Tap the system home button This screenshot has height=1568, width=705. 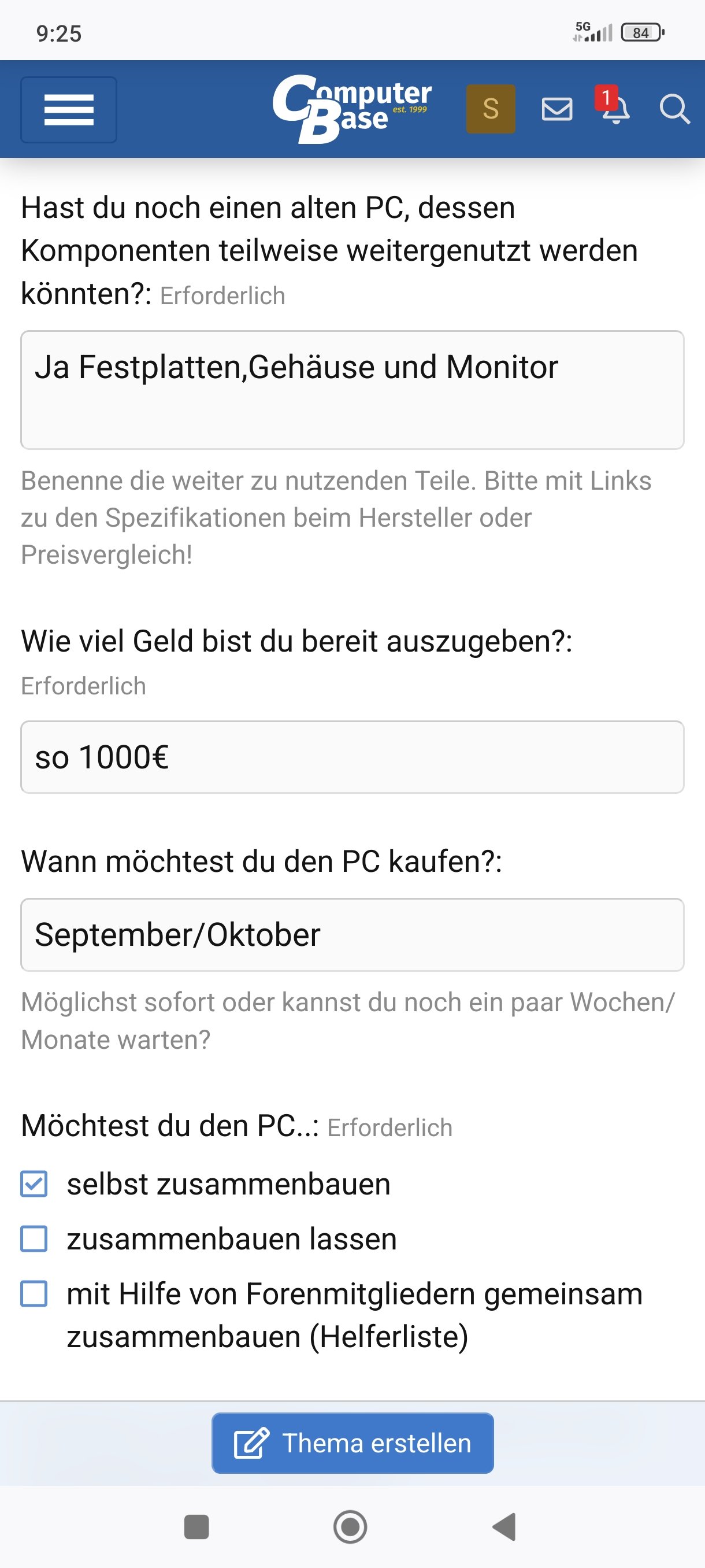point(350,1526)
